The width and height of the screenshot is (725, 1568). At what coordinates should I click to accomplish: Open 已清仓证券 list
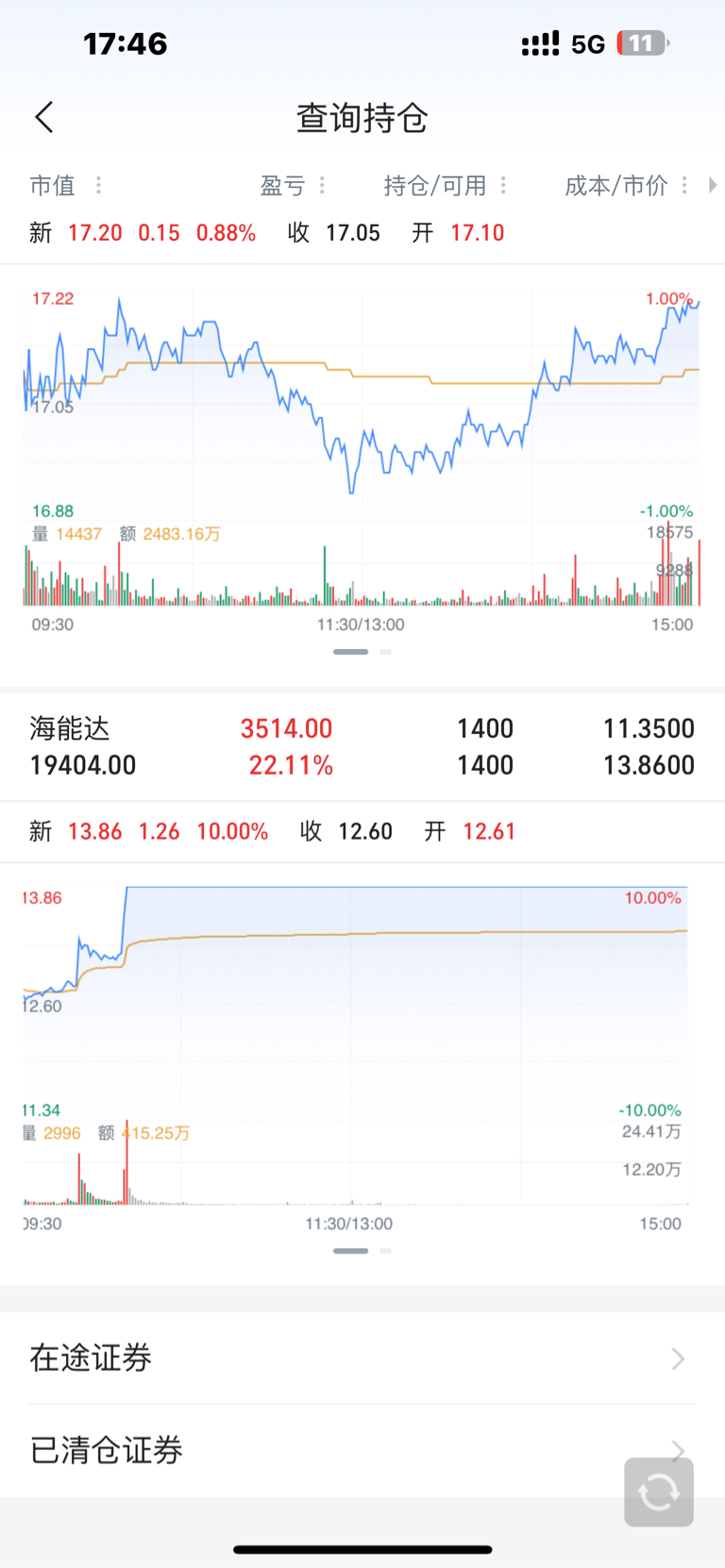click(362, 1450)
